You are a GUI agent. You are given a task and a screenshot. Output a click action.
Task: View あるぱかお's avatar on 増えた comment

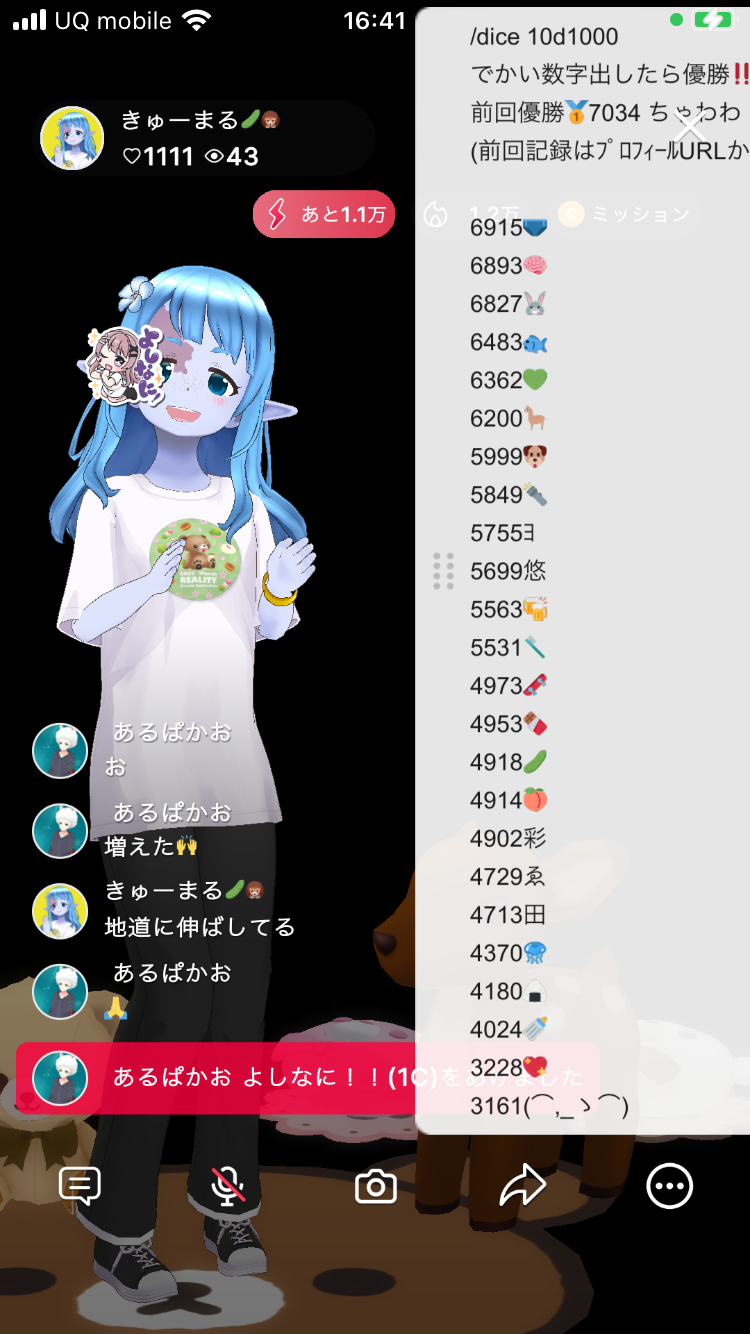coord(60,831)
